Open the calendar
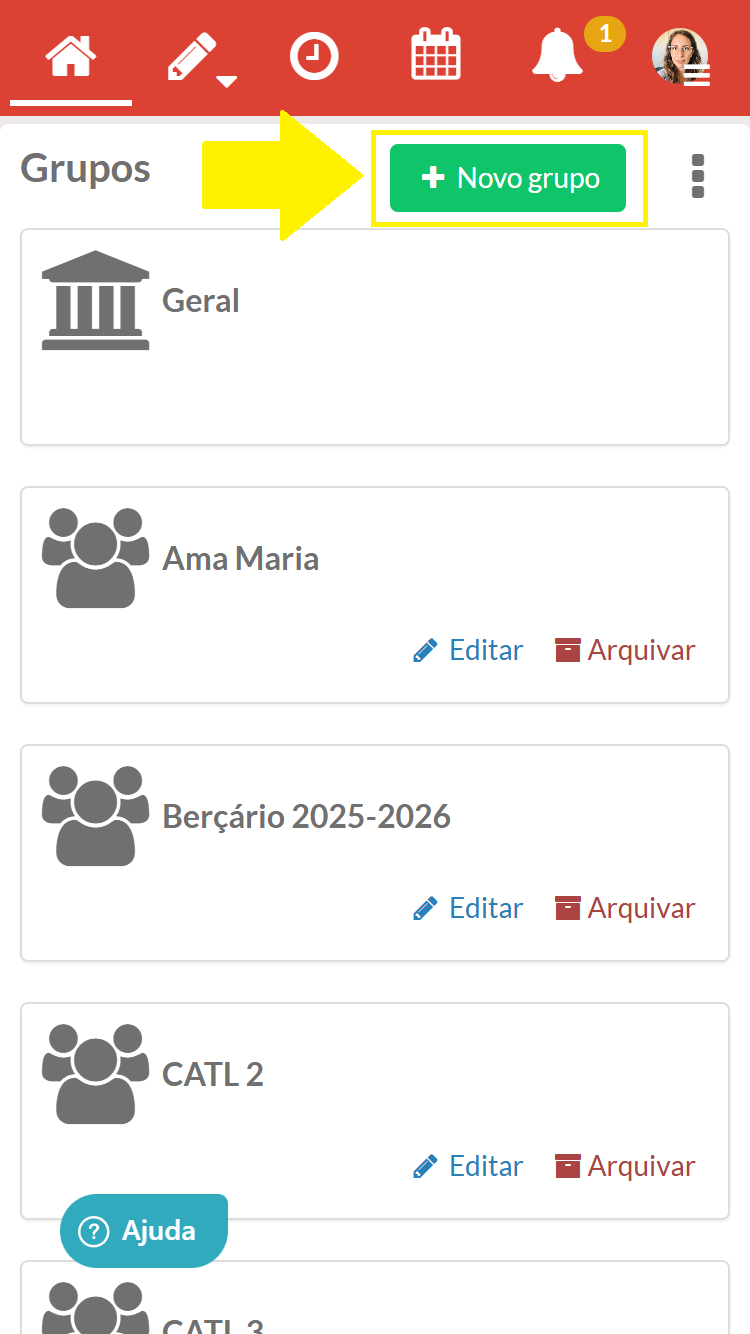 tap(436, 56)
